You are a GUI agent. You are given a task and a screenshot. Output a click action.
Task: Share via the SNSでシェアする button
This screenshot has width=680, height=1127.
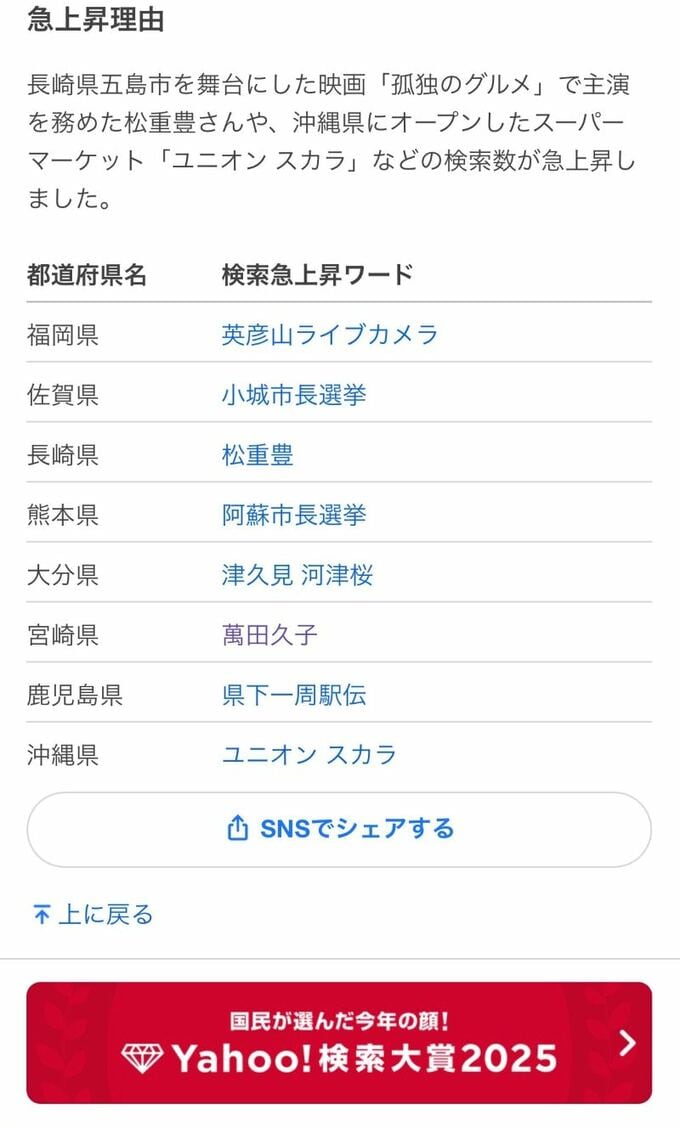click(x=339, y=829)
